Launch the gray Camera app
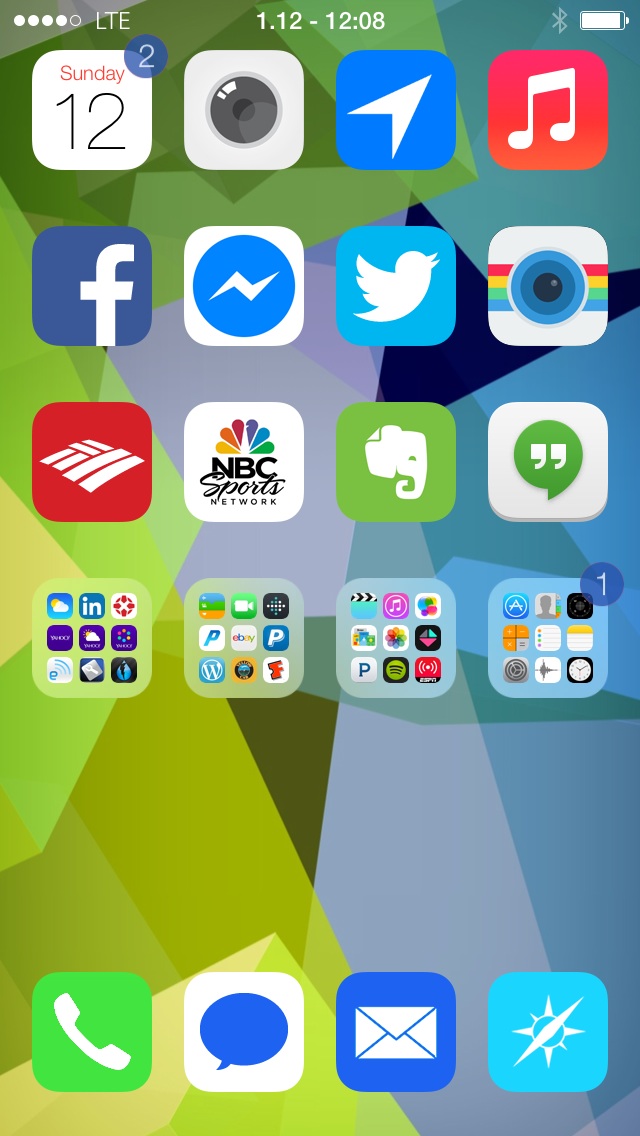The image size is (640, 1136). pyautogui.click(x=244, y=110)
